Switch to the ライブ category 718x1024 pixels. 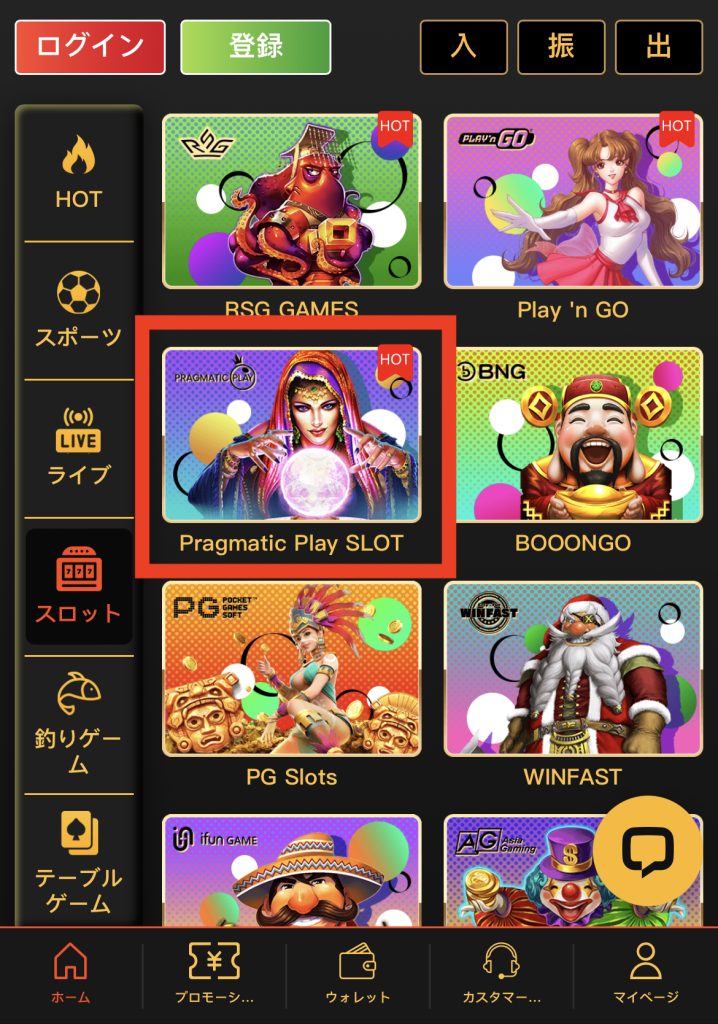79,448
